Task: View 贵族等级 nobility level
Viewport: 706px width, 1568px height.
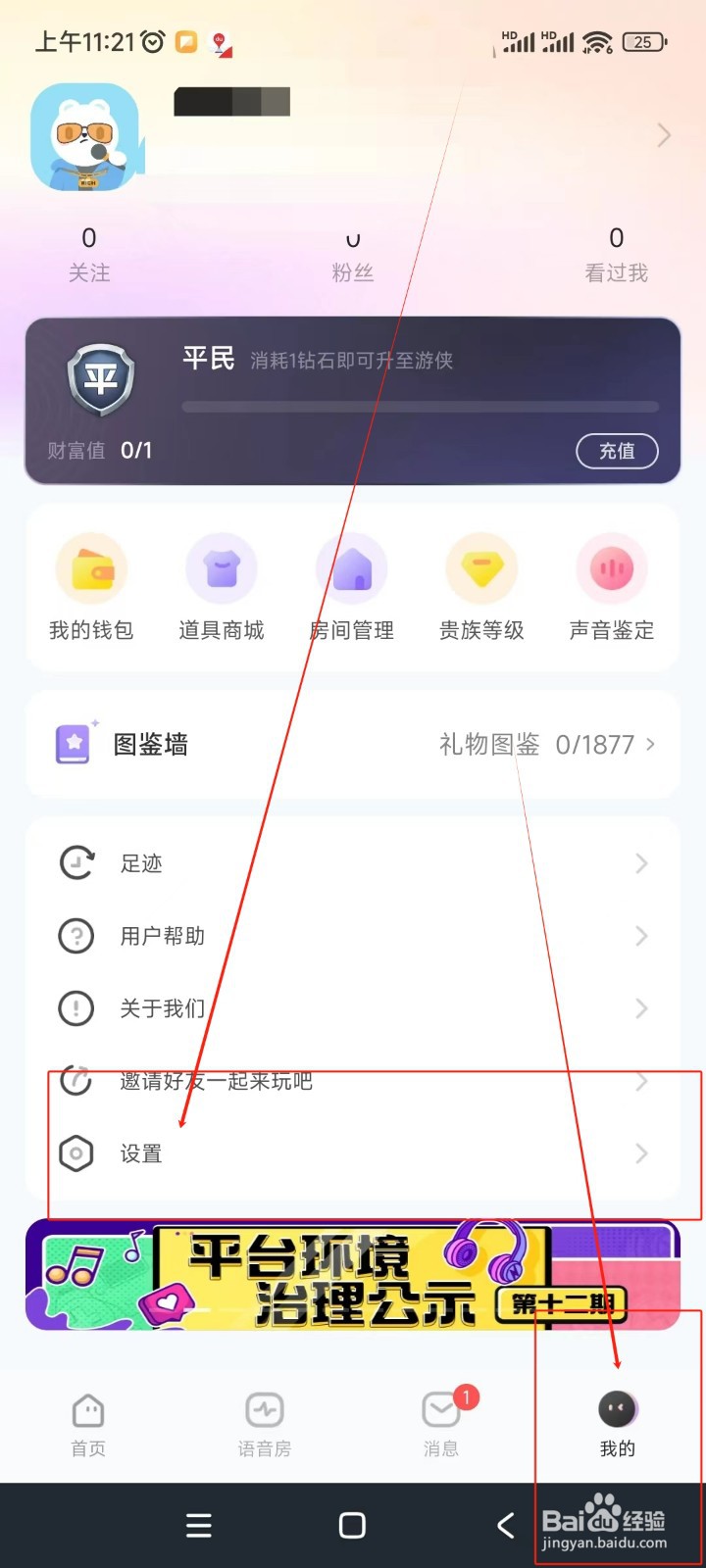Action: pos(481,586)
